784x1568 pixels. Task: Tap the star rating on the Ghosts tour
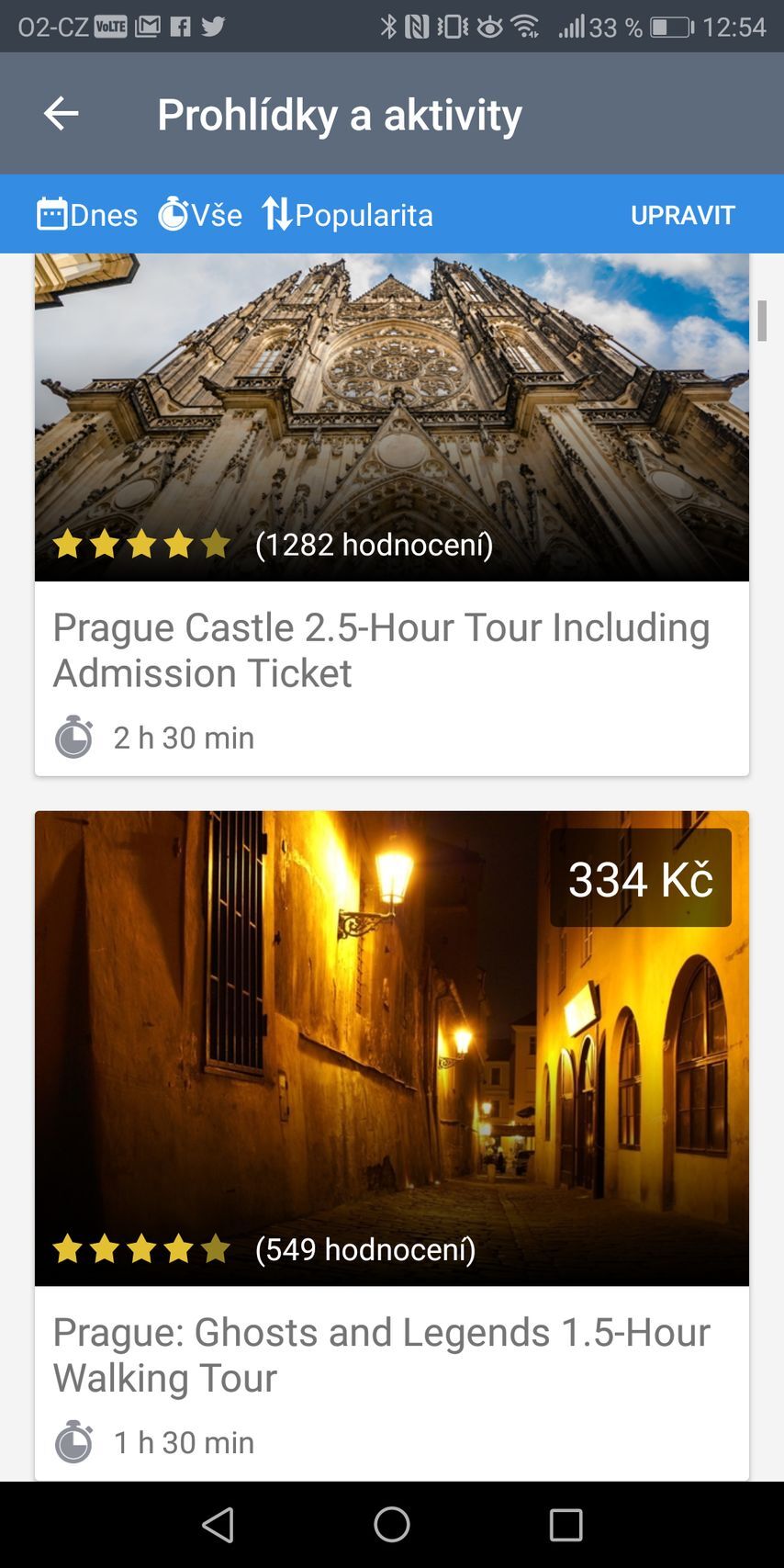coord(141,1249)
